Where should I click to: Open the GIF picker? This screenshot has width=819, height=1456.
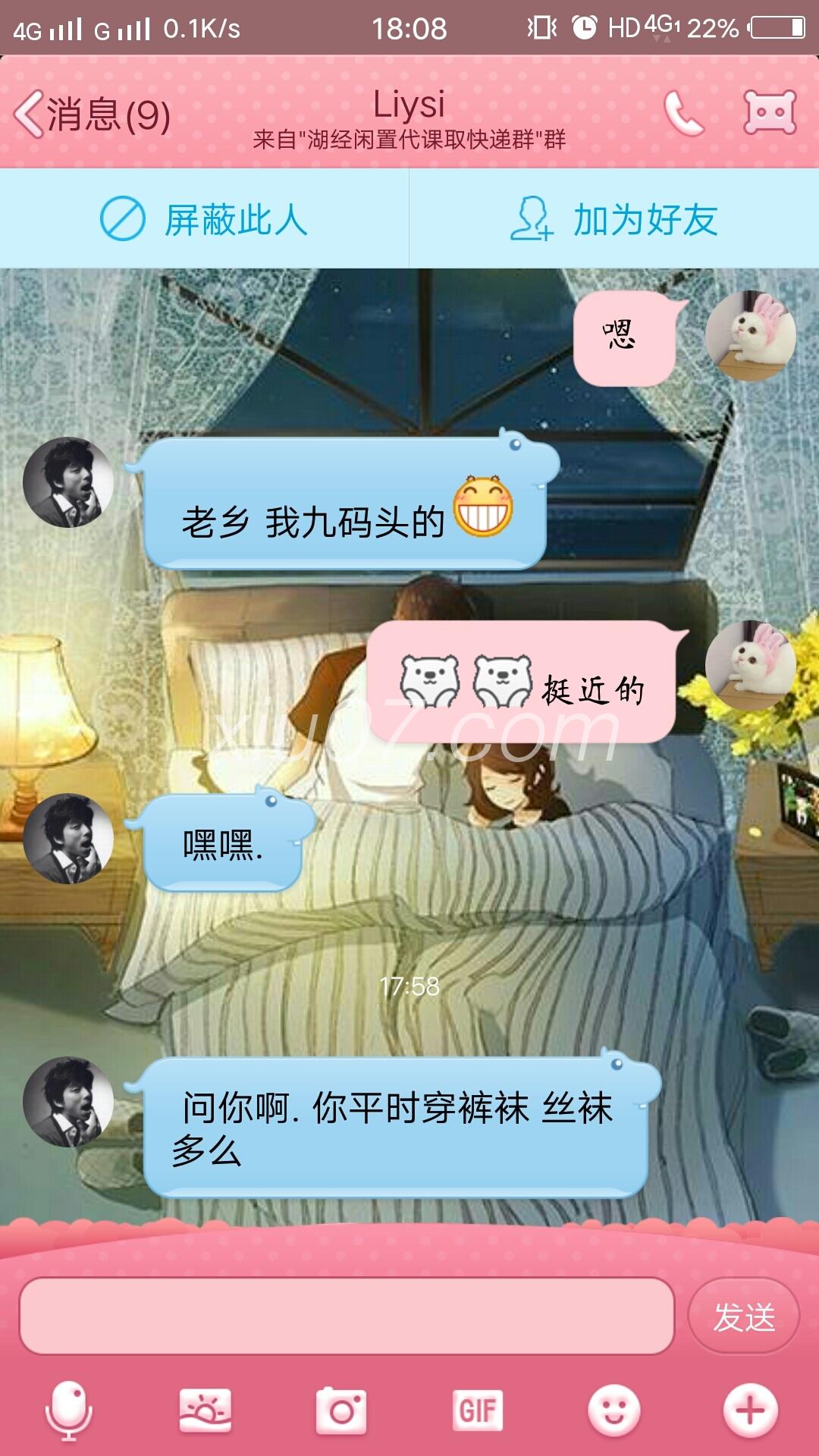point(478,1410)
